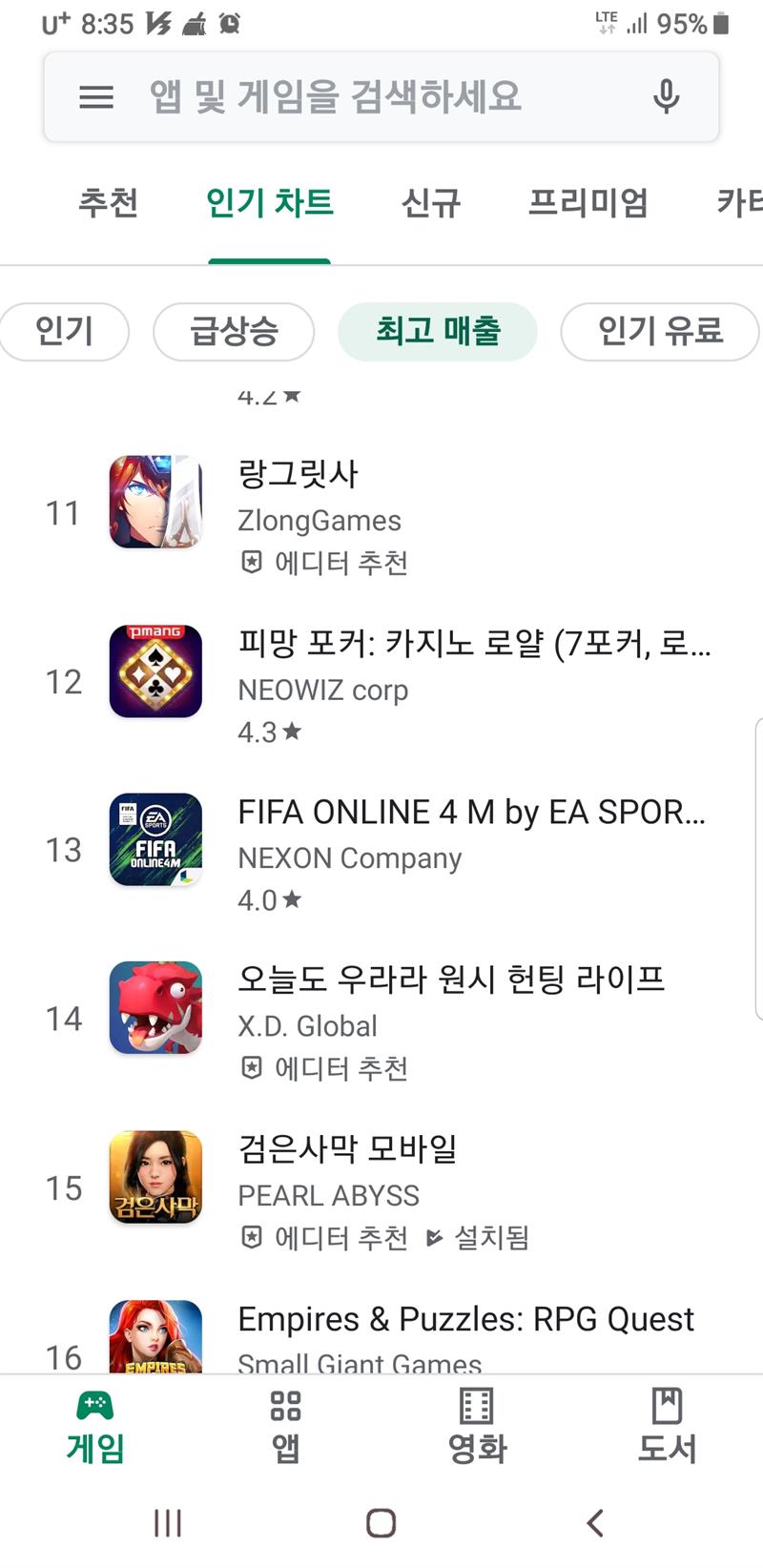The image size is (763, 1568).
Task: Switch to the 추천 tab
Action: point(109,203)
